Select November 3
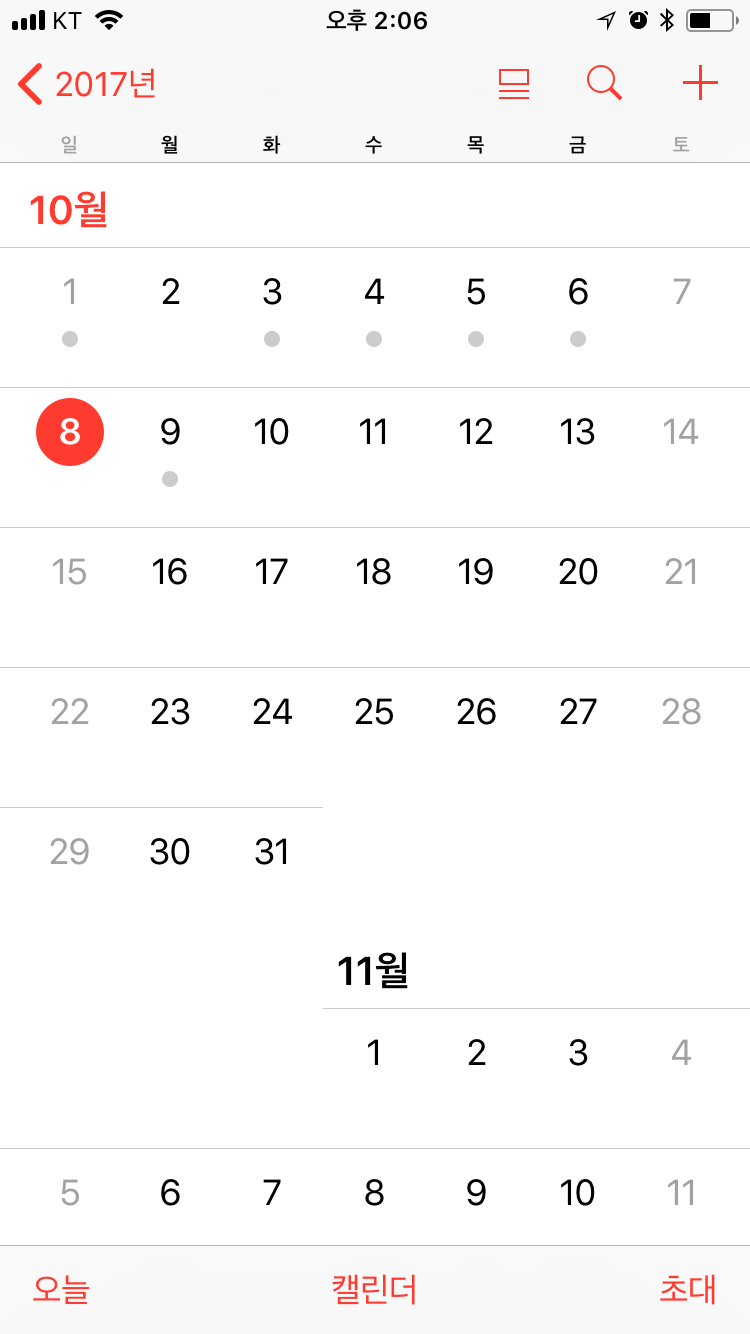This screenshot has width=750, height=1334. coord(578,1053)
